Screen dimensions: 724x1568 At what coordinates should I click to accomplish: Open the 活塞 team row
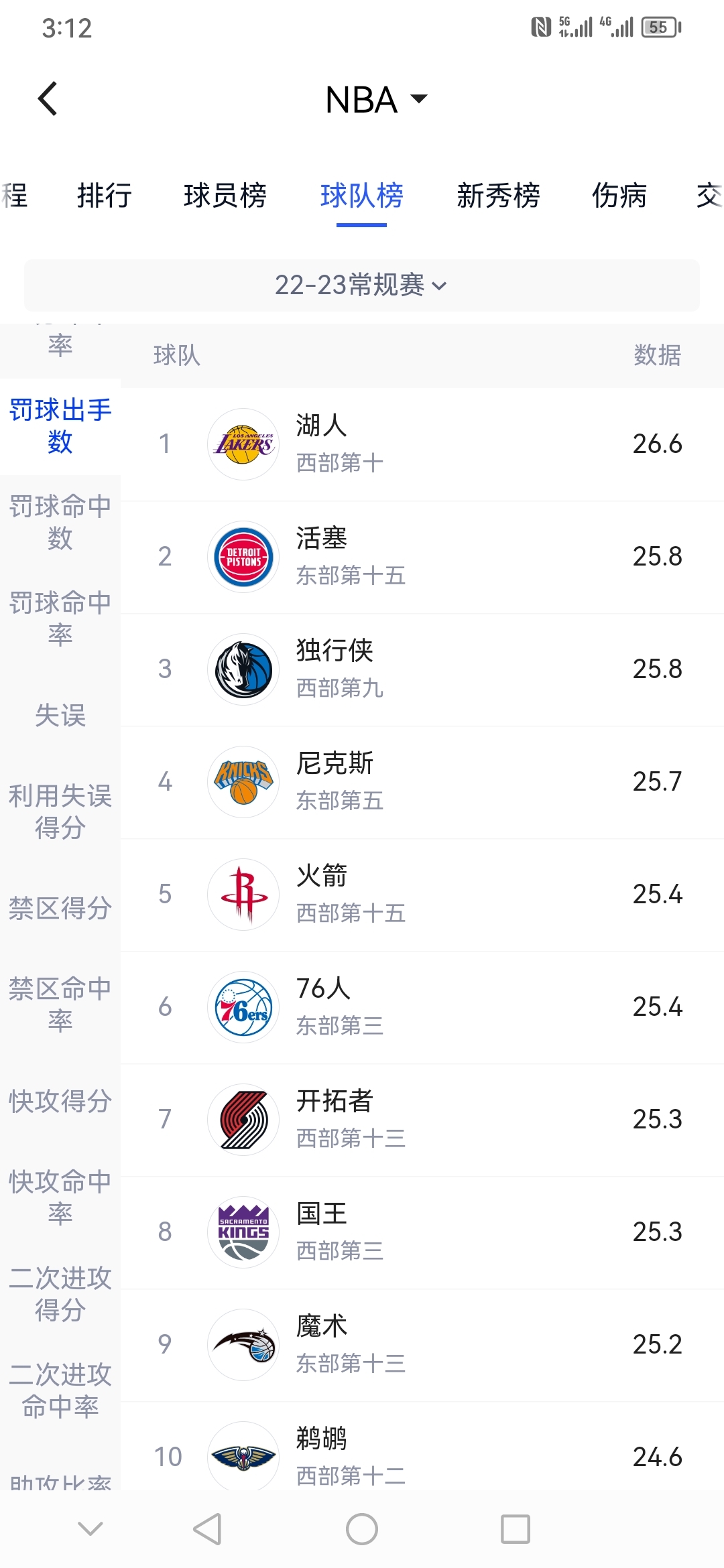422,557
